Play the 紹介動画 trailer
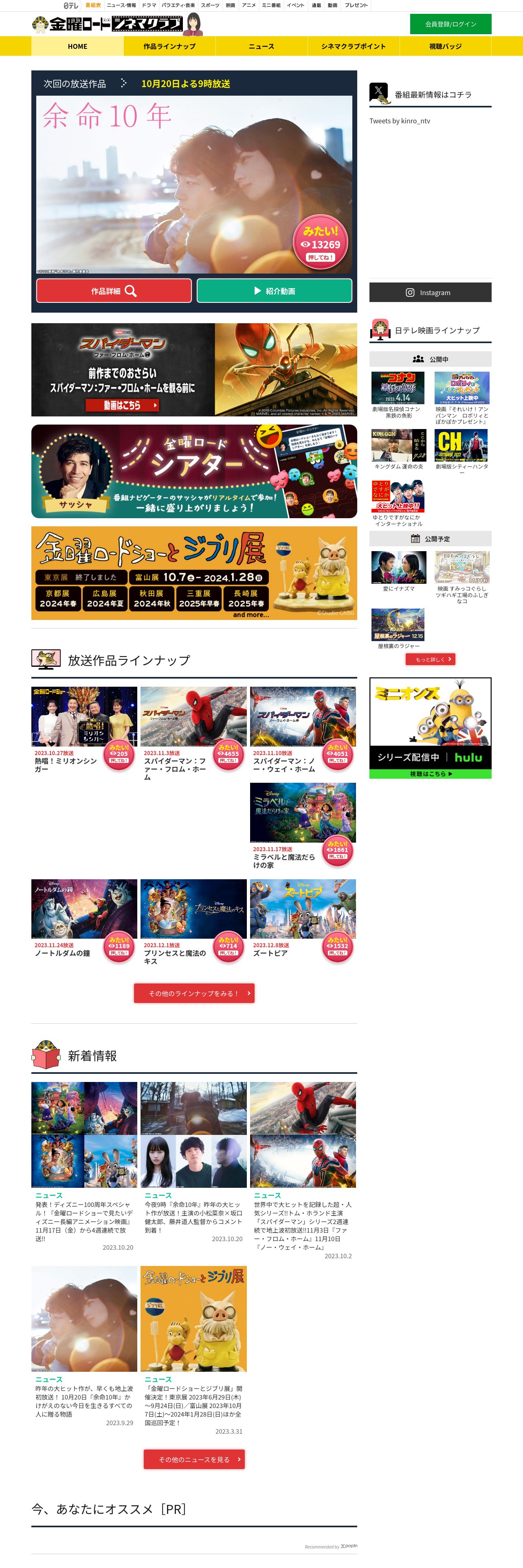Screen dimensions: 523x1568 click(274, 290)
